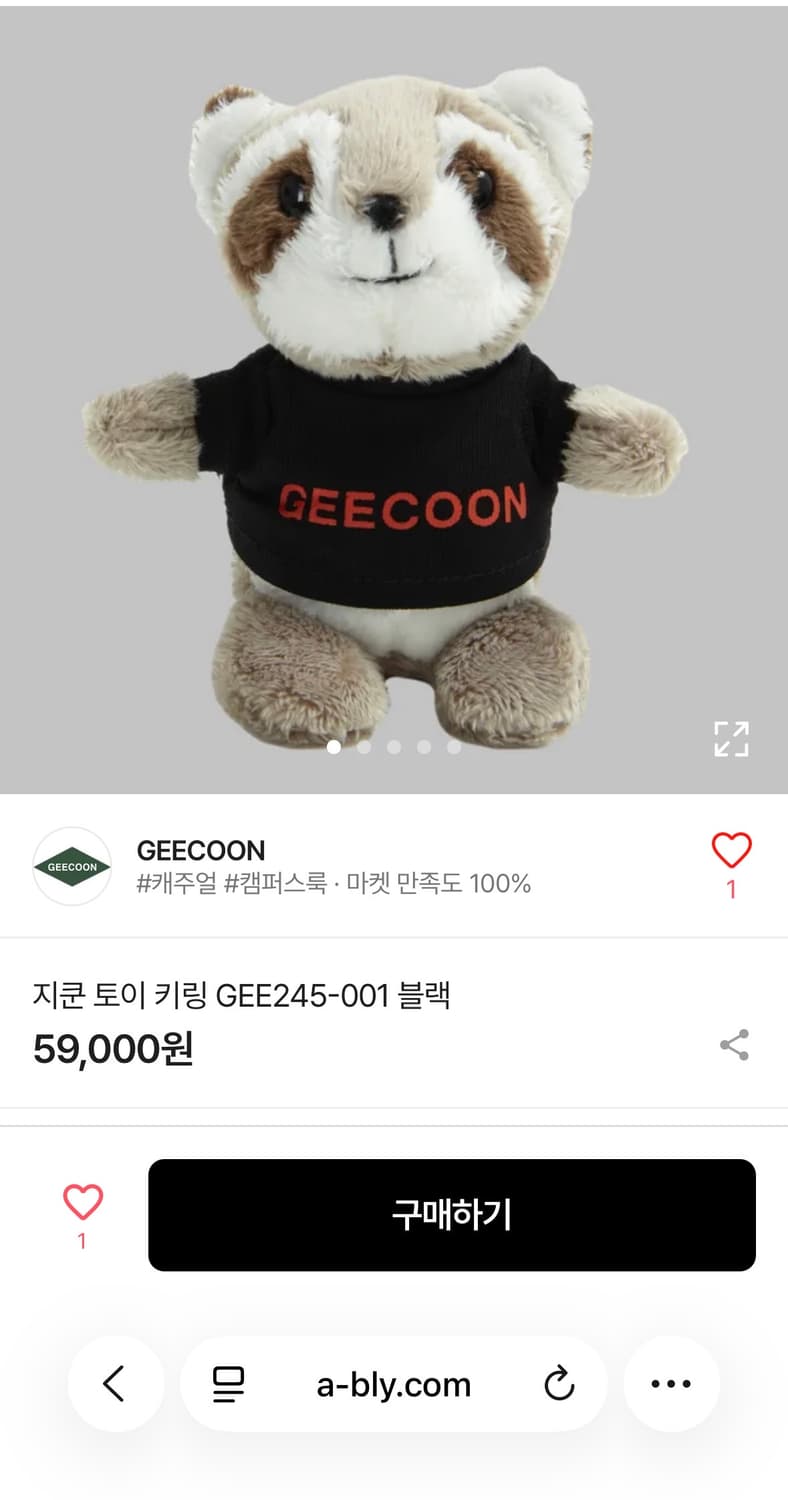Open the three-dot more menu in browser bar

(670, 1384)
